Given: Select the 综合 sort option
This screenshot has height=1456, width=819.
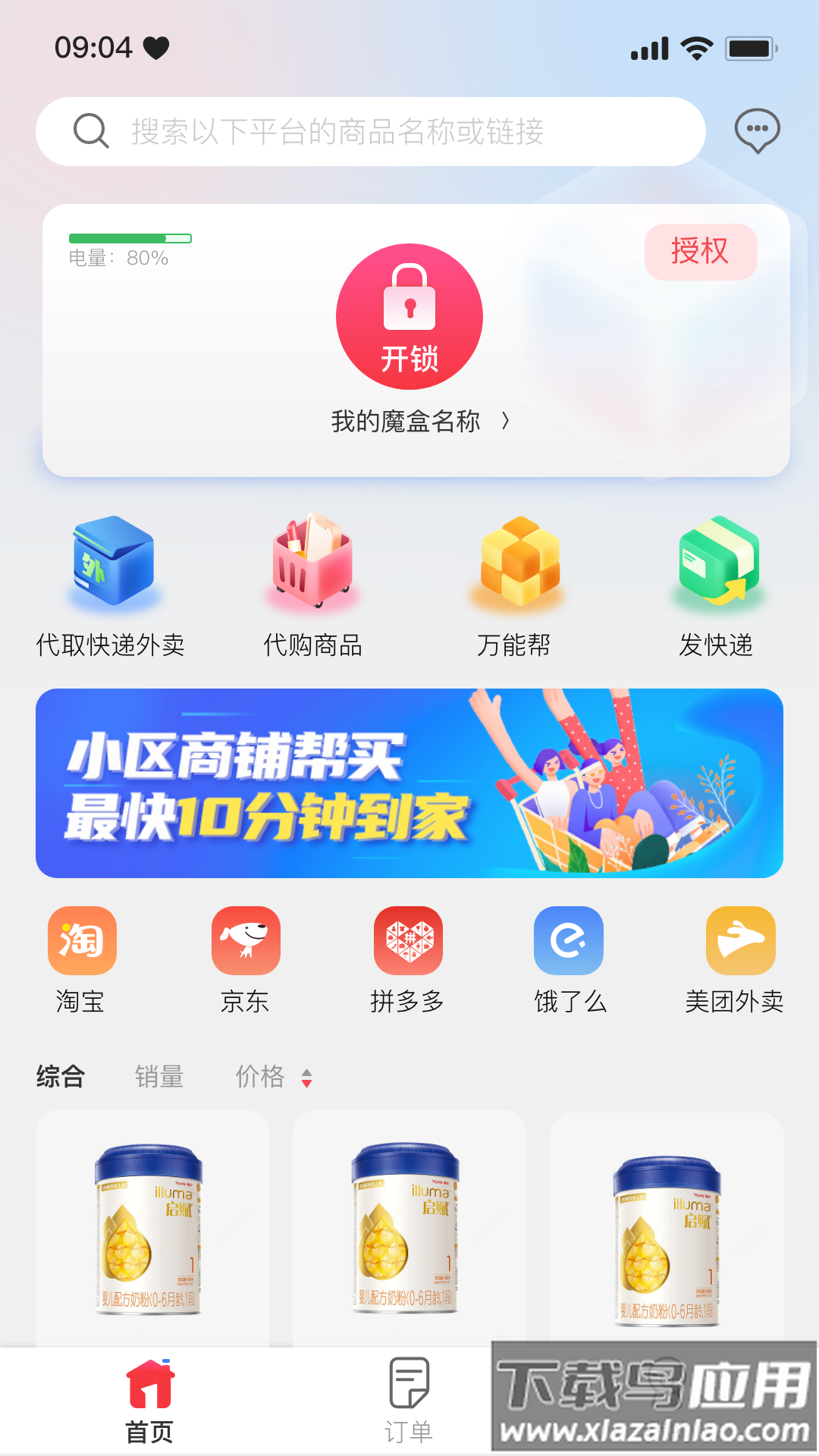Looking at the screenshot, I should 61,1075.
